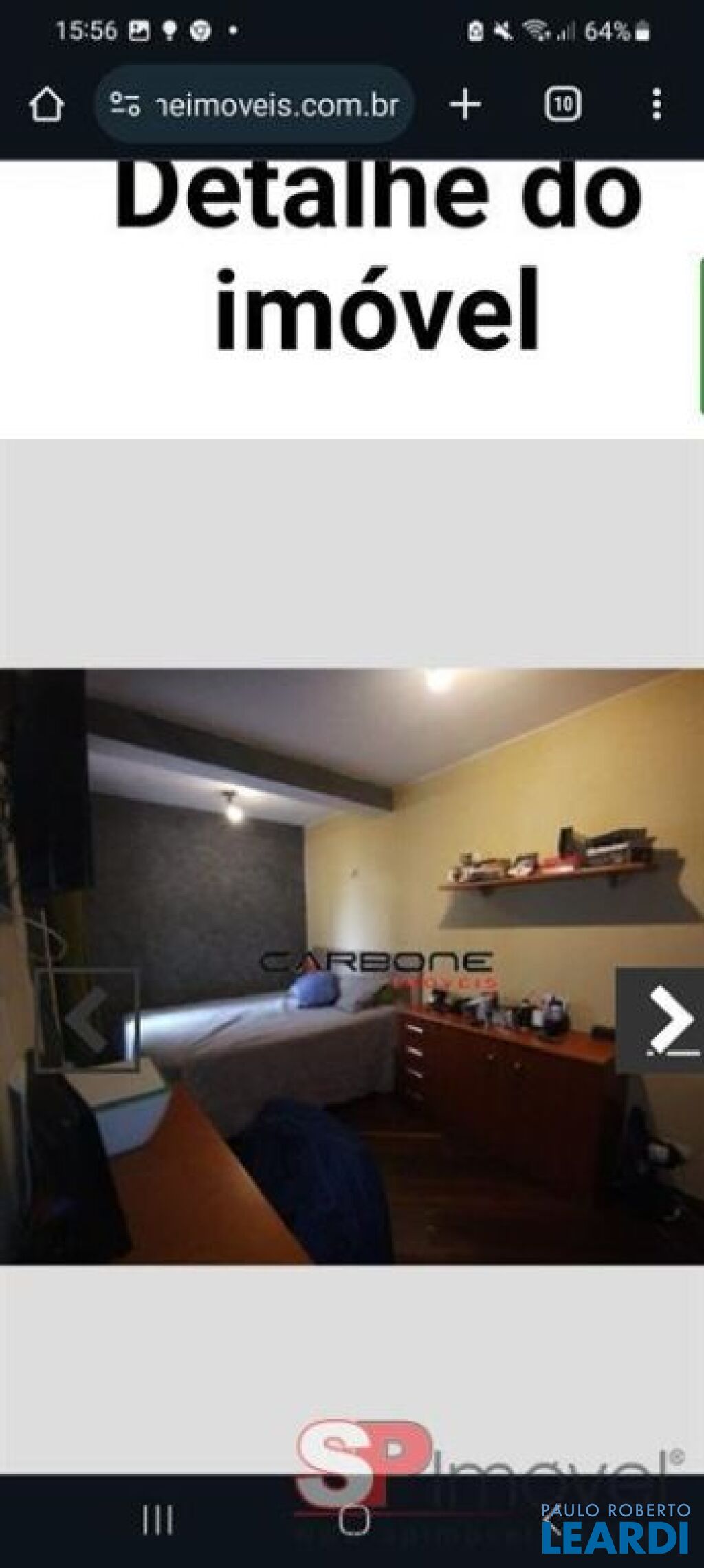Open a new tab with plus icon
704x1568 pixels.
[x=465, y=105]
